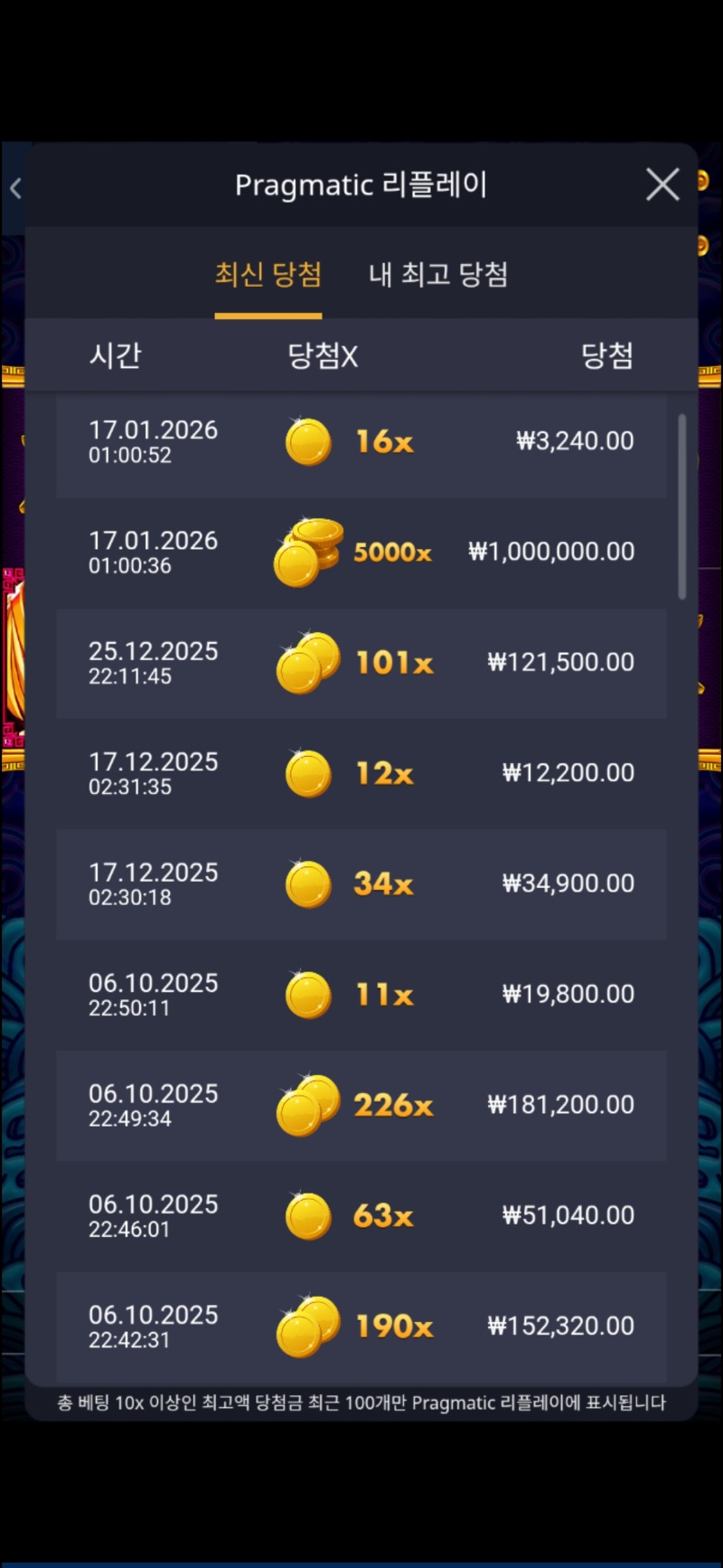723x1568 pixels.
Task: Close the Pragmatic 리플레이 dialog
Action: point(662,184)
